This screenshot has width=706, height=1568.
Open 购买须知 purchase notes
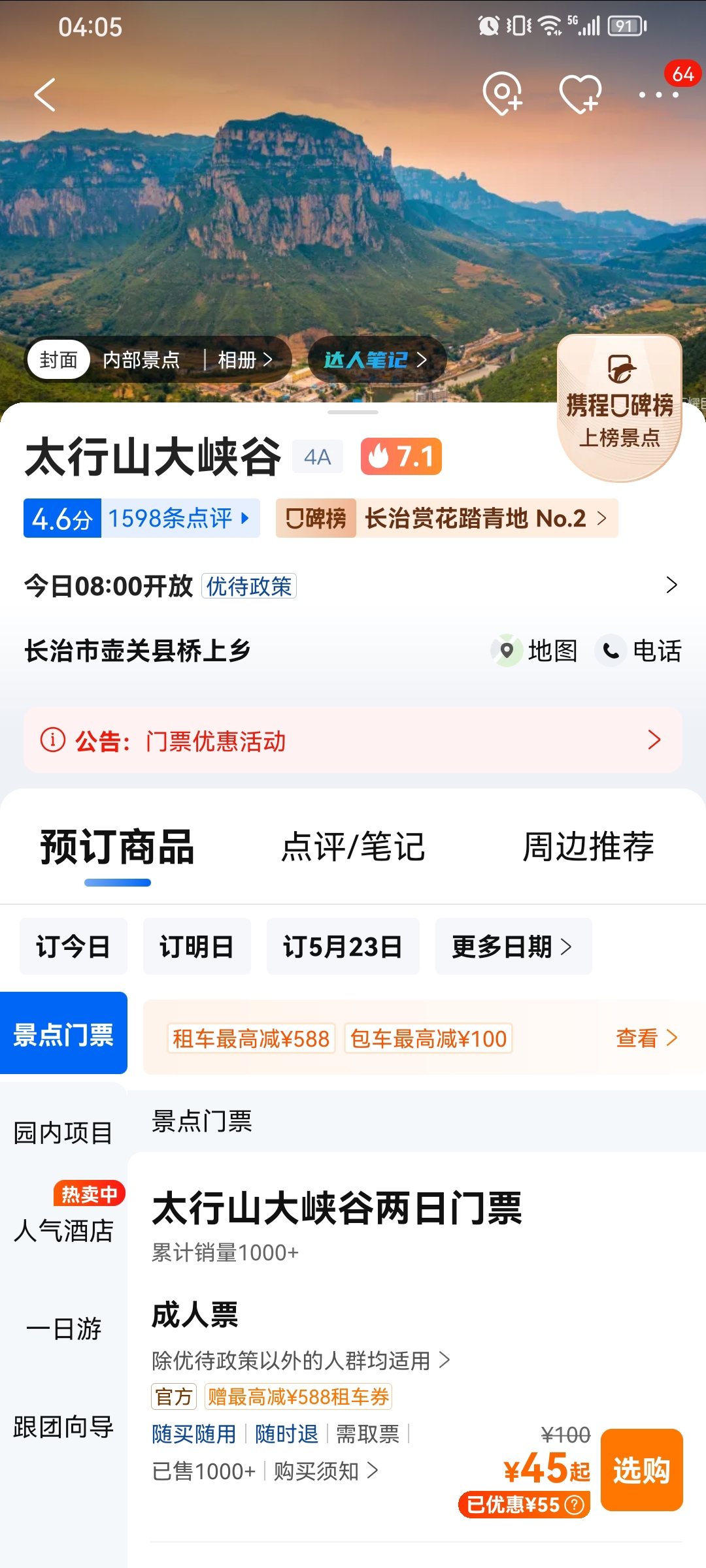point(326,1471)
